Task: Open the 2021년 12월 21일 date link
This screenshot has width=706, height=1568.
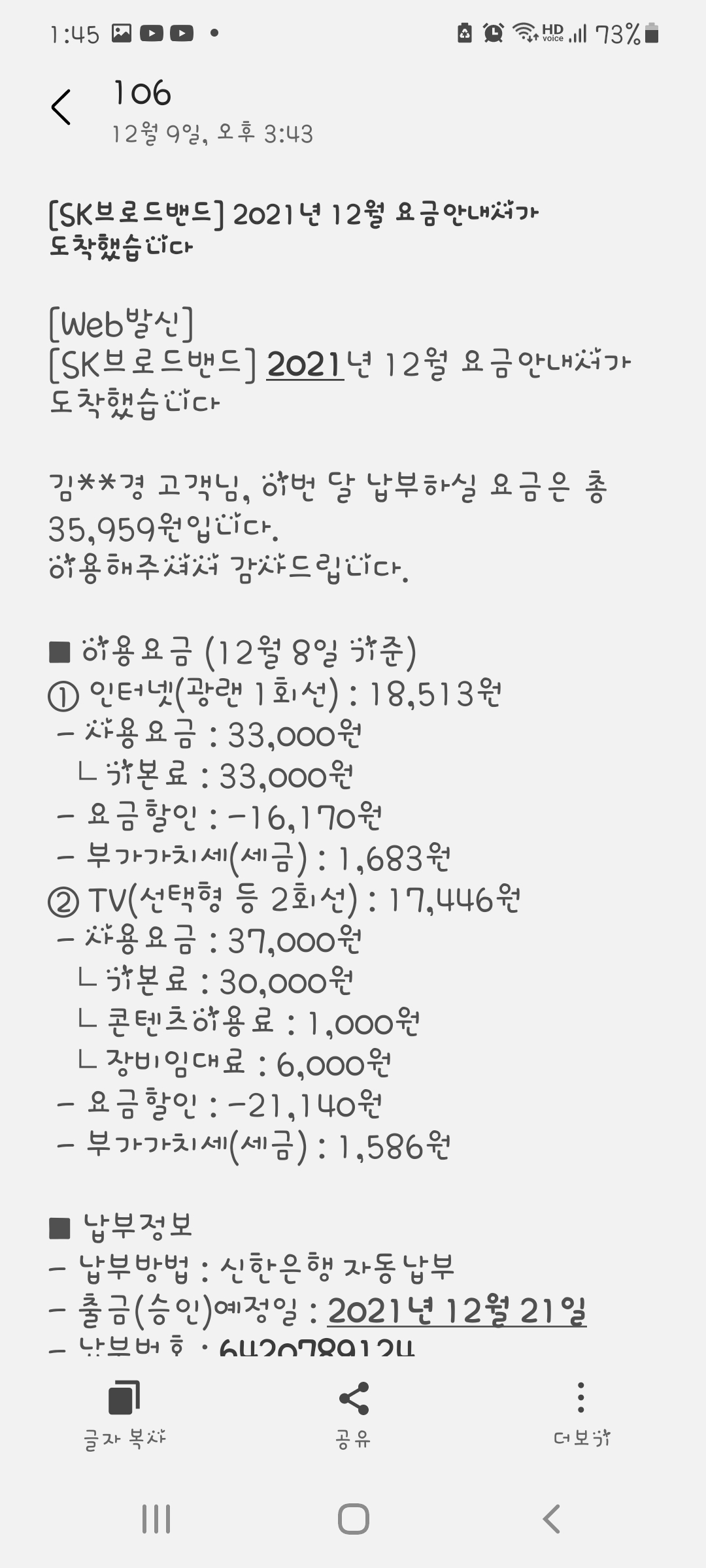Action: point(456,1311)
